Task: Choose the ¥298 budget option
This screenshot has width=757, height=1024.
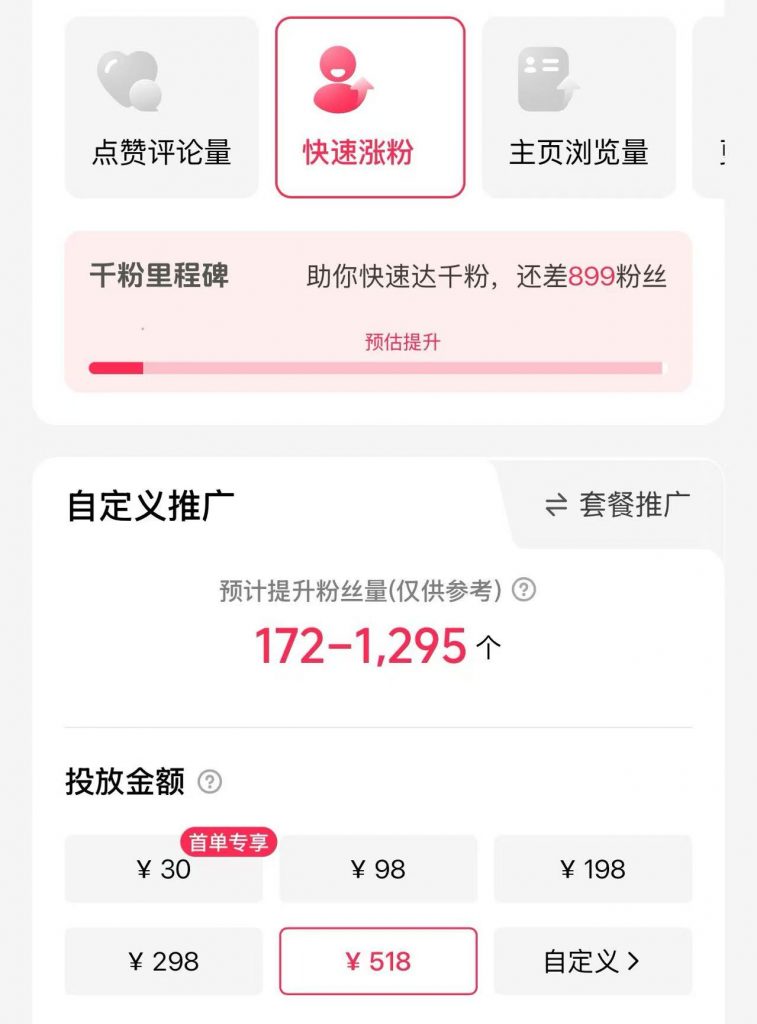Action: (165, 961)
